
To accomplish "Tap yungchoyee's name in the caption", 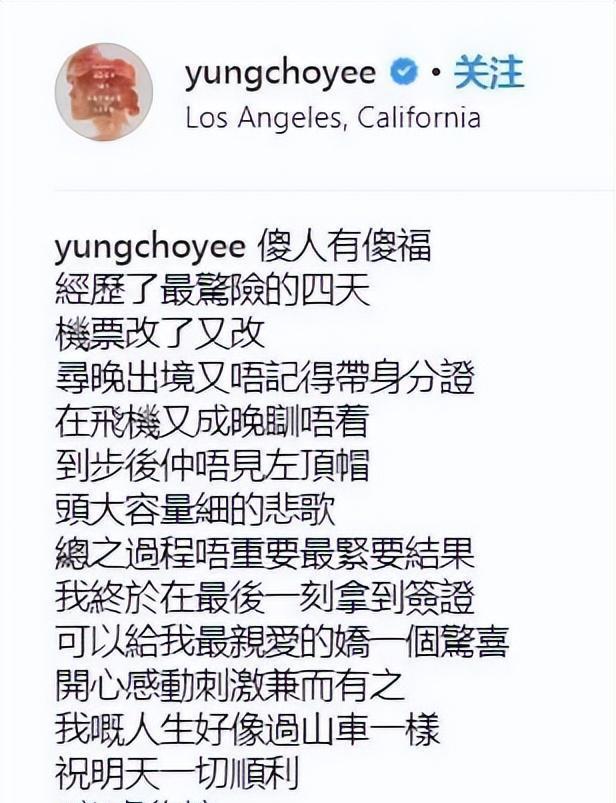I will tap(151, 245).
